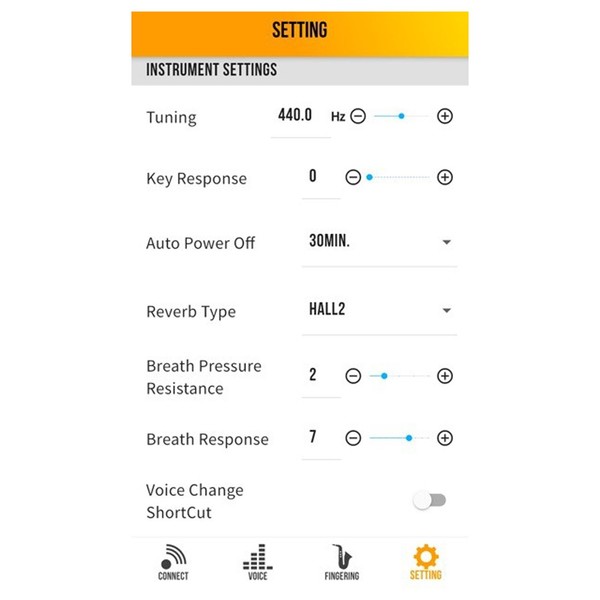Viewport: 600px width, 600px height.
Task: Tap the Breath Response slider track
Action: click(x=399, y=438)
